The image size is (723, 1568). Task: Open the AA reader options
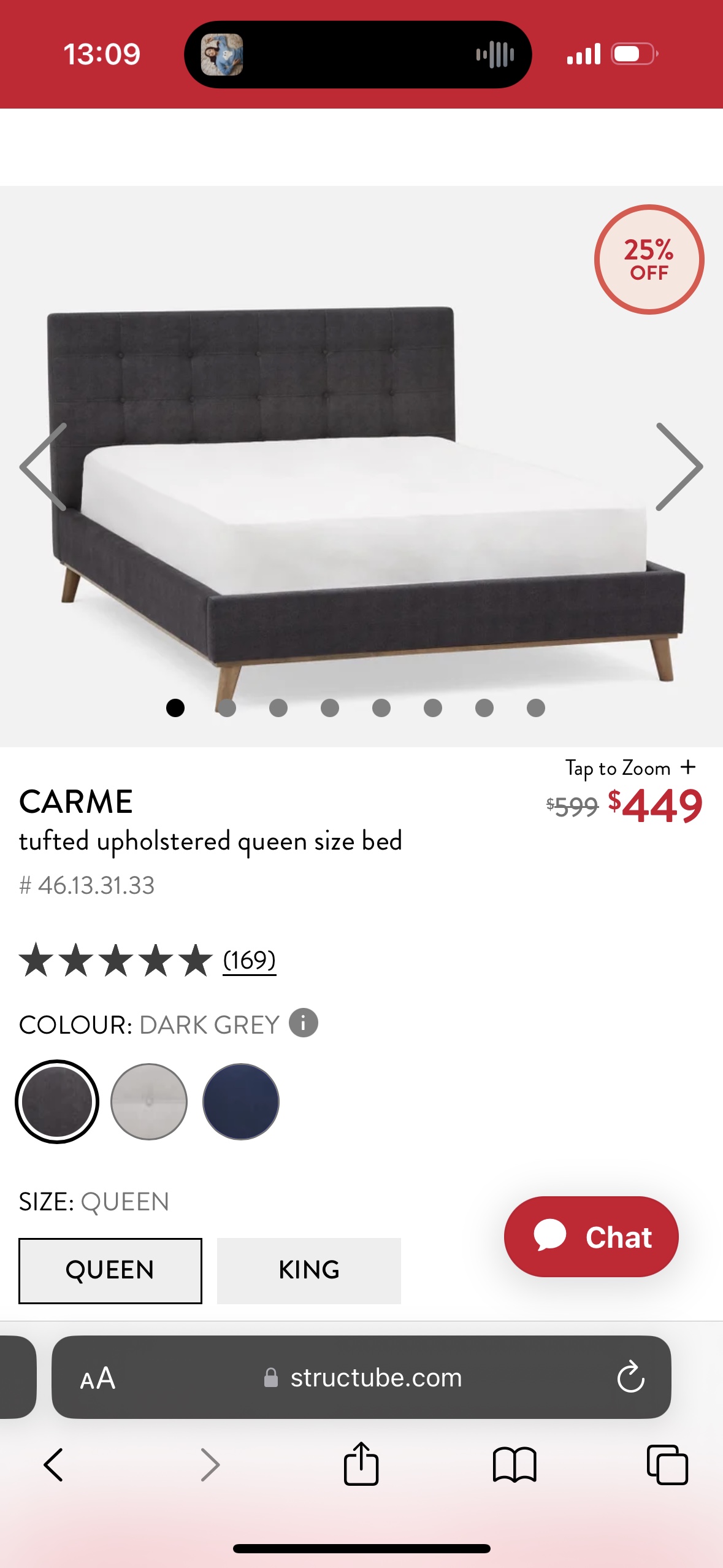point(98,1378)
